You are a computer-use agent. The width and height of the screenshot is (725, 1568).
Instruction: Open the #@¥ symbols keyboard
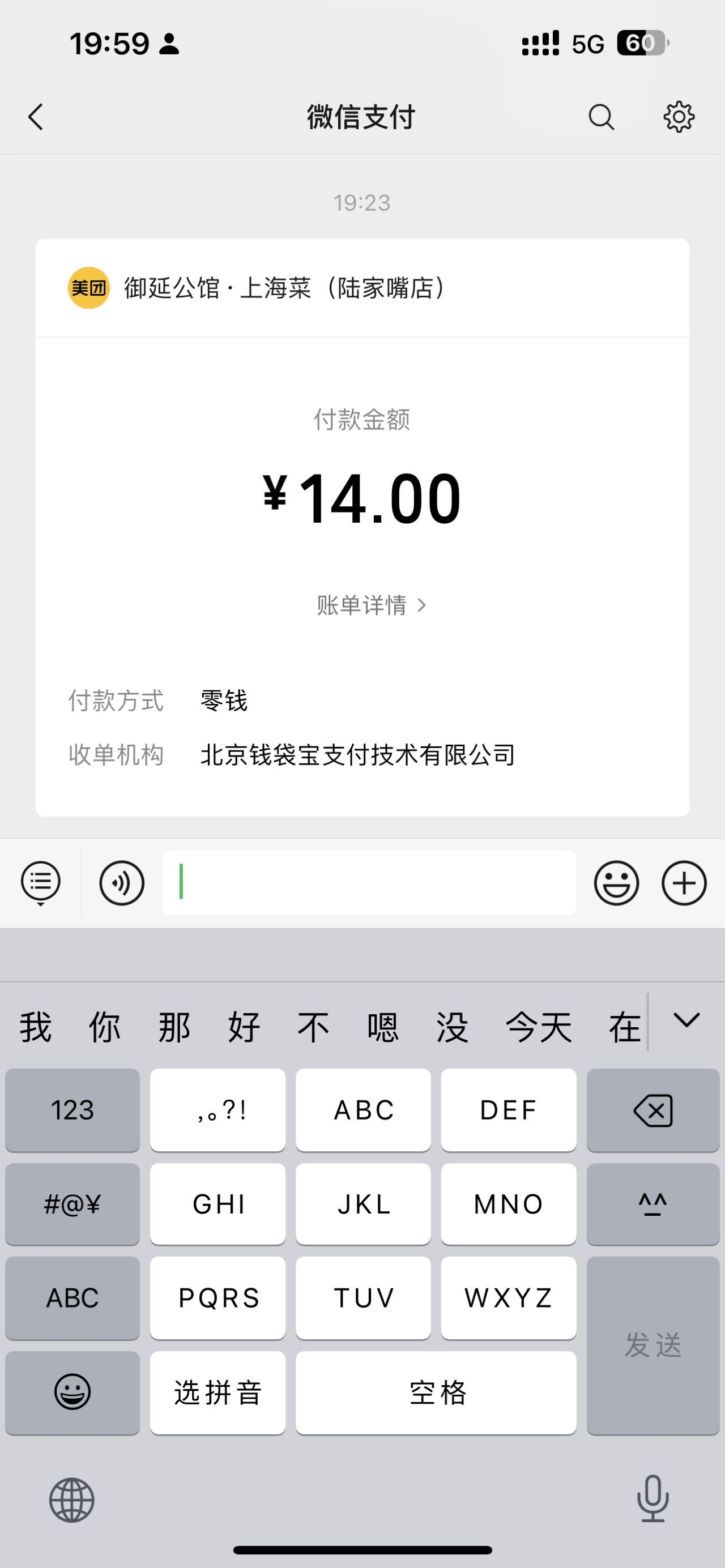pos(72,1204)
